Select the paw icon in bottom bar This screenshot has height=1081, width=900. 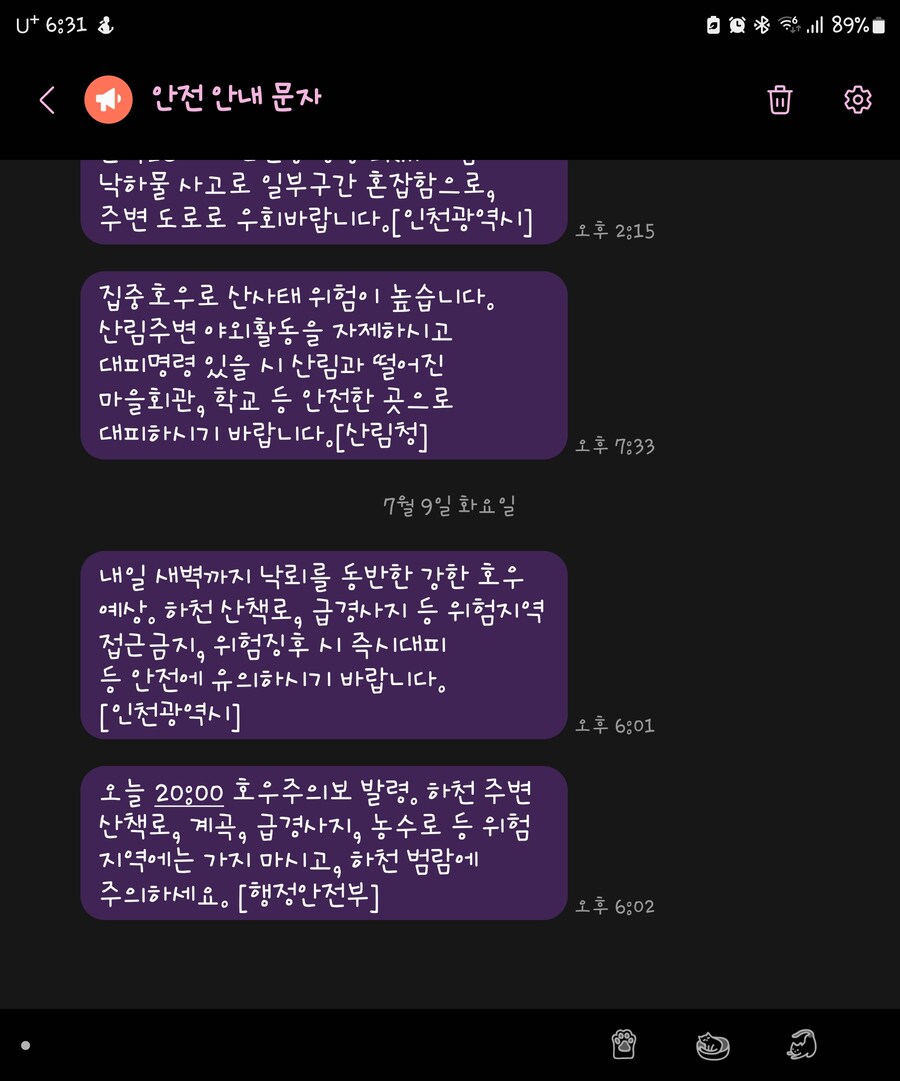(x=622, y=1043)
